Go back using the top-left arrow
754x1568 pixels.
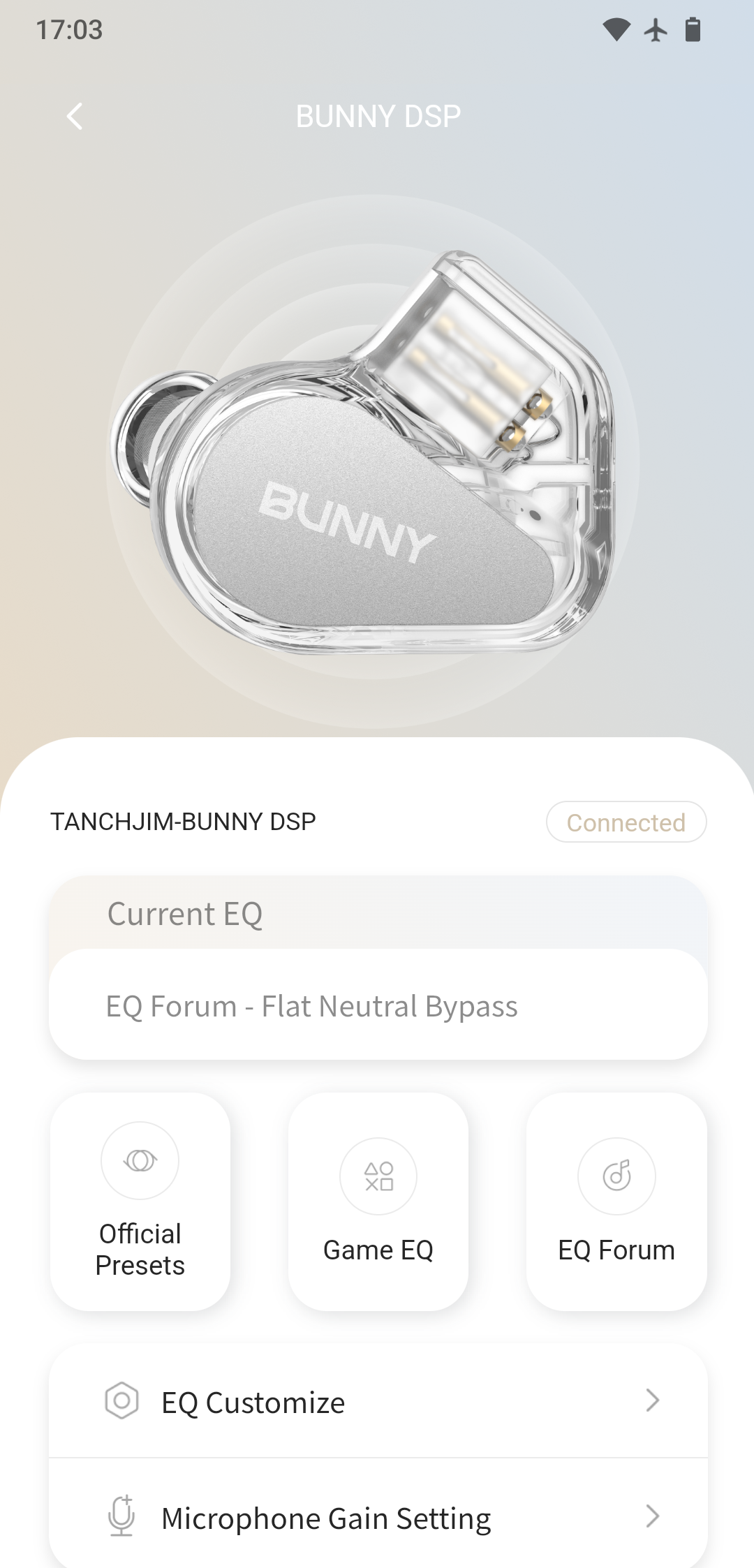(x=75, y=117)
